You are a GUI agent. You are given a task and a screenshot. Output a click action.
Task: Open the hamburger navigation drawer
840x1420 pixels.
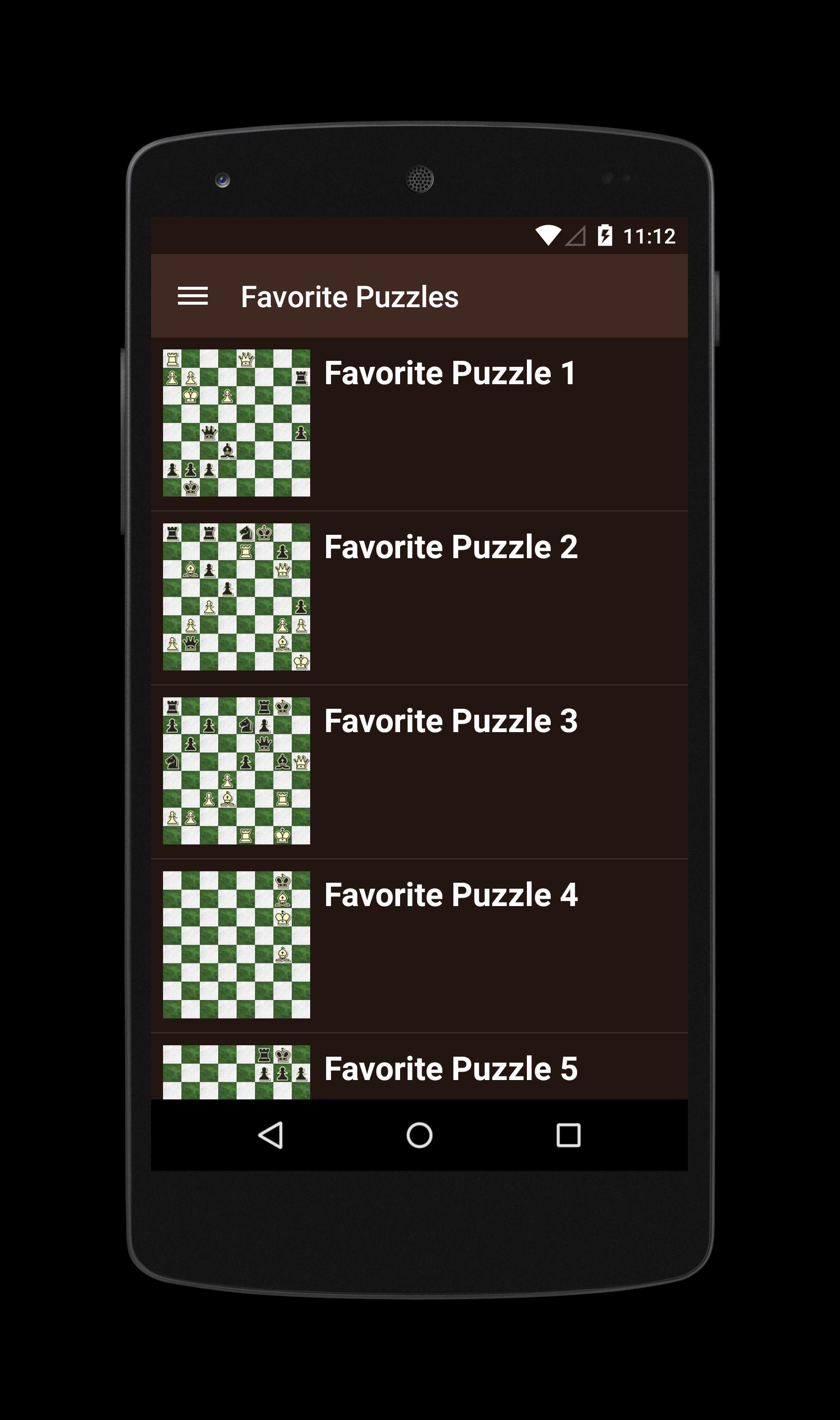pyautogui.click(x=192, y=296)
